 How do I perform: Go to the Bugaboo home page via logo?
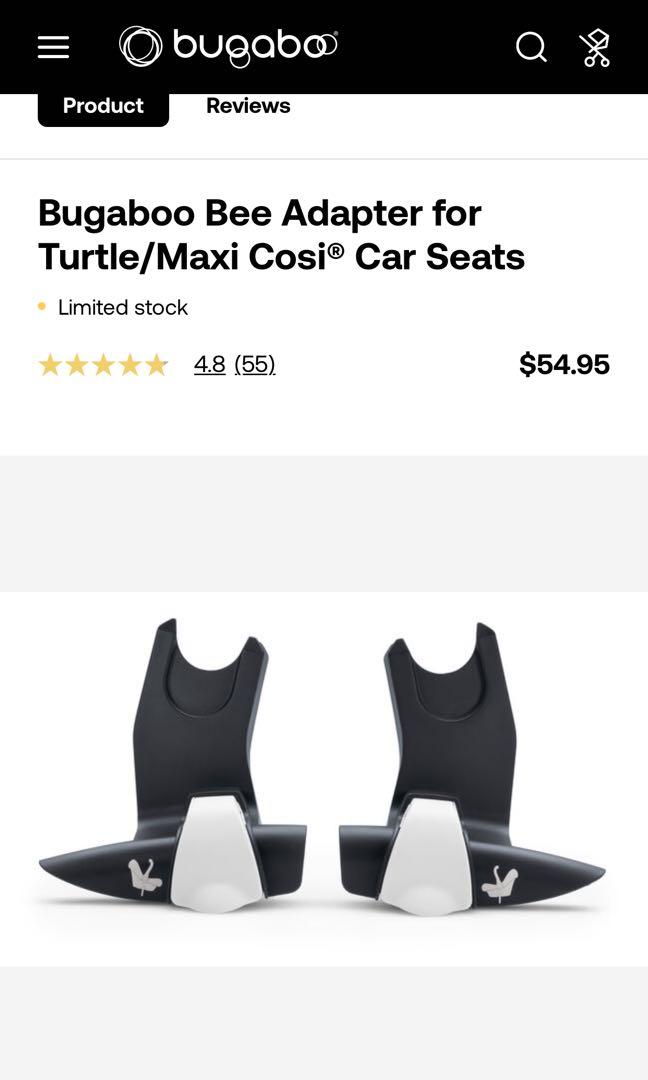click(x=228, y=47)
